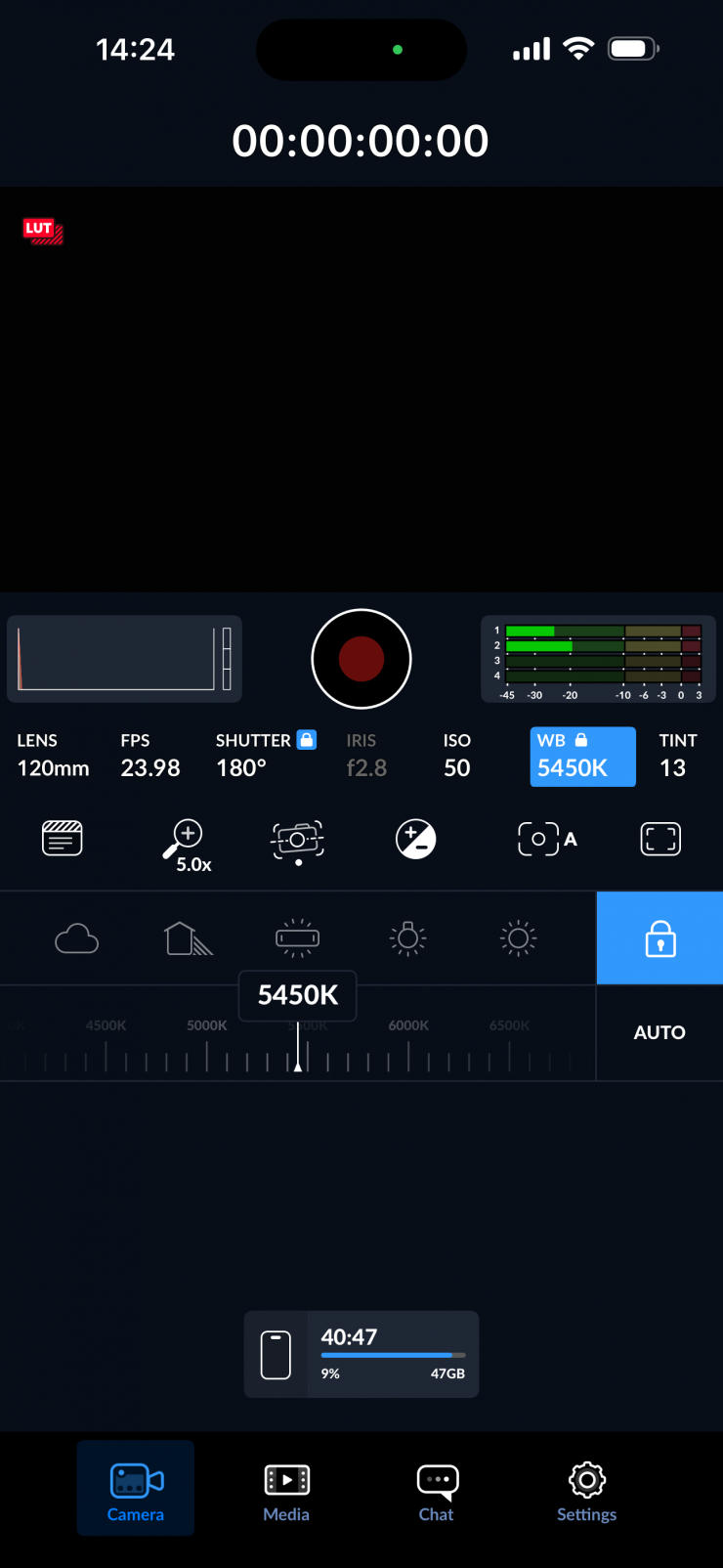Image resolution: width=723 pixels, height=1568 pixels.
Task: Tap the 5.0x zoom magnifier
Action: point(186,843)
